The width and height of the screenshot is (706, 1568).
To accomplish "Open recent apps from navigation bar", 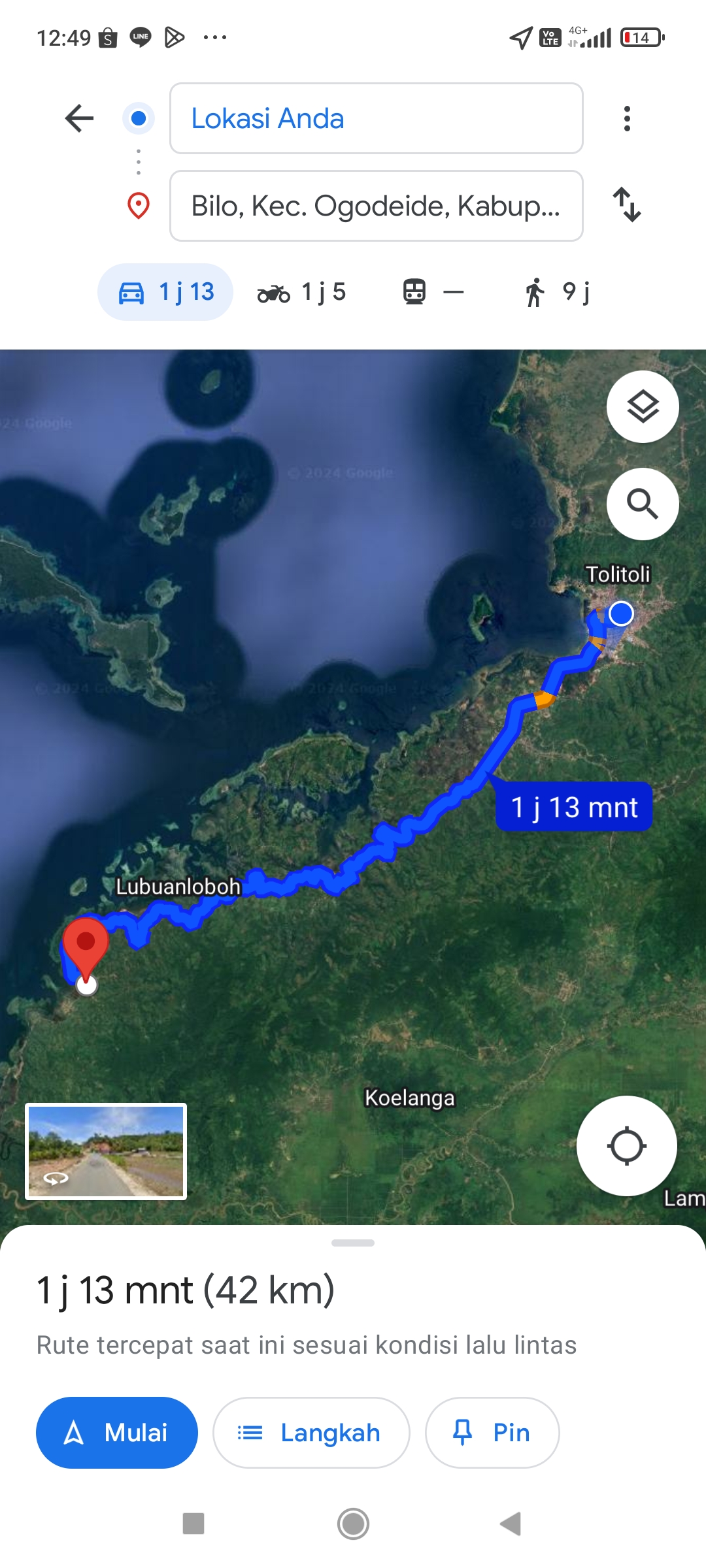I will tap(193, 1524).
